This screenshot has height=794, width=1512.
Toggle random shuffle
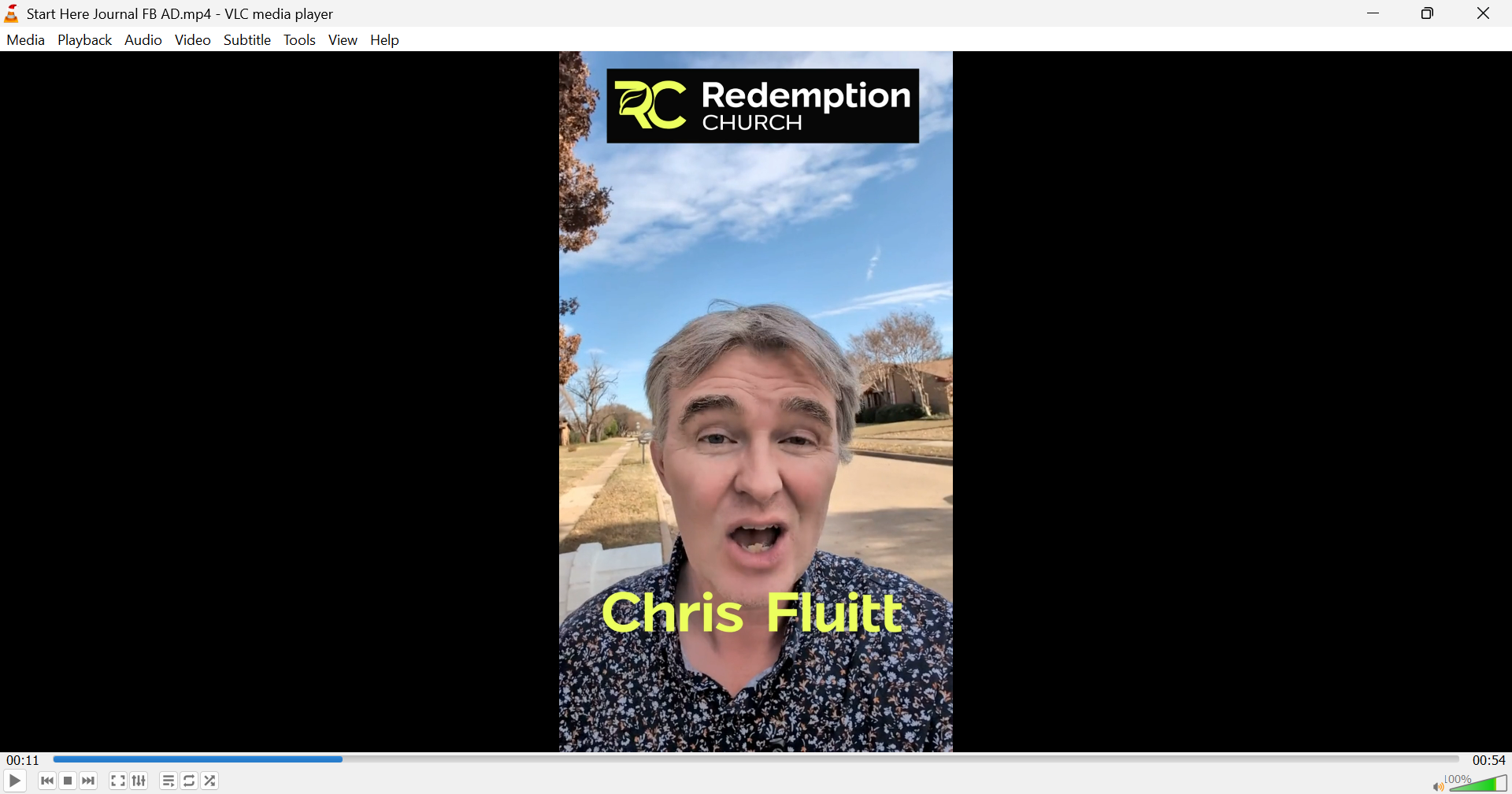[x=210, y=781]
